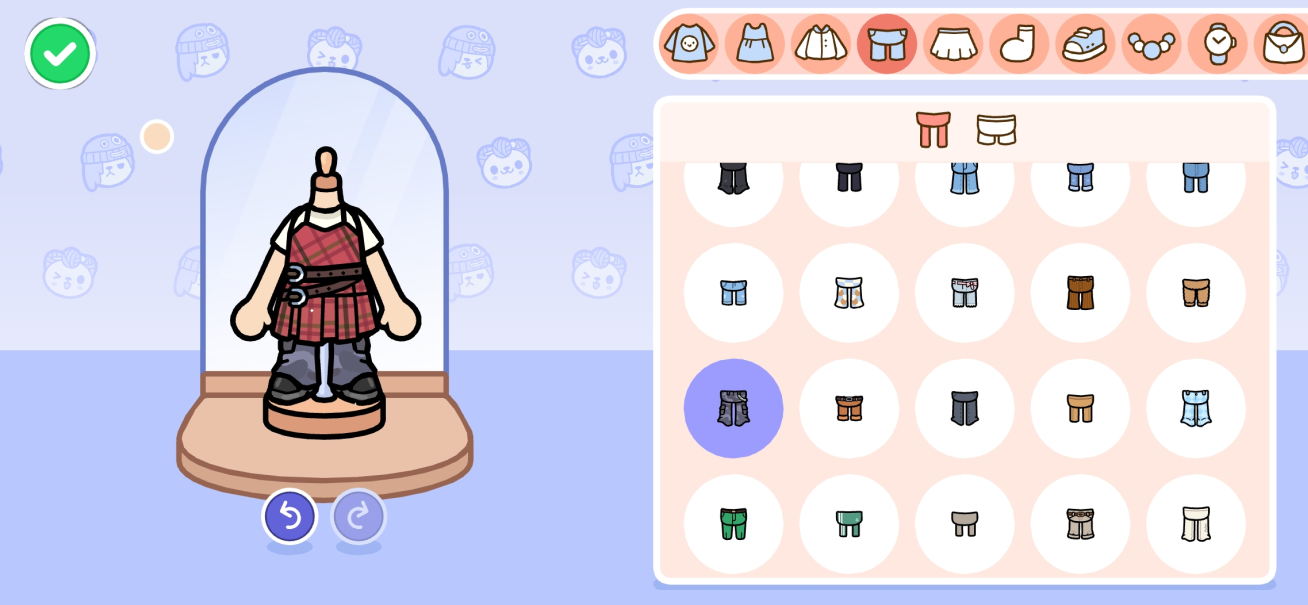Open the skirts category
Image resolution: width=1308 pixels, height=605 pixels.
click(952, 44)
